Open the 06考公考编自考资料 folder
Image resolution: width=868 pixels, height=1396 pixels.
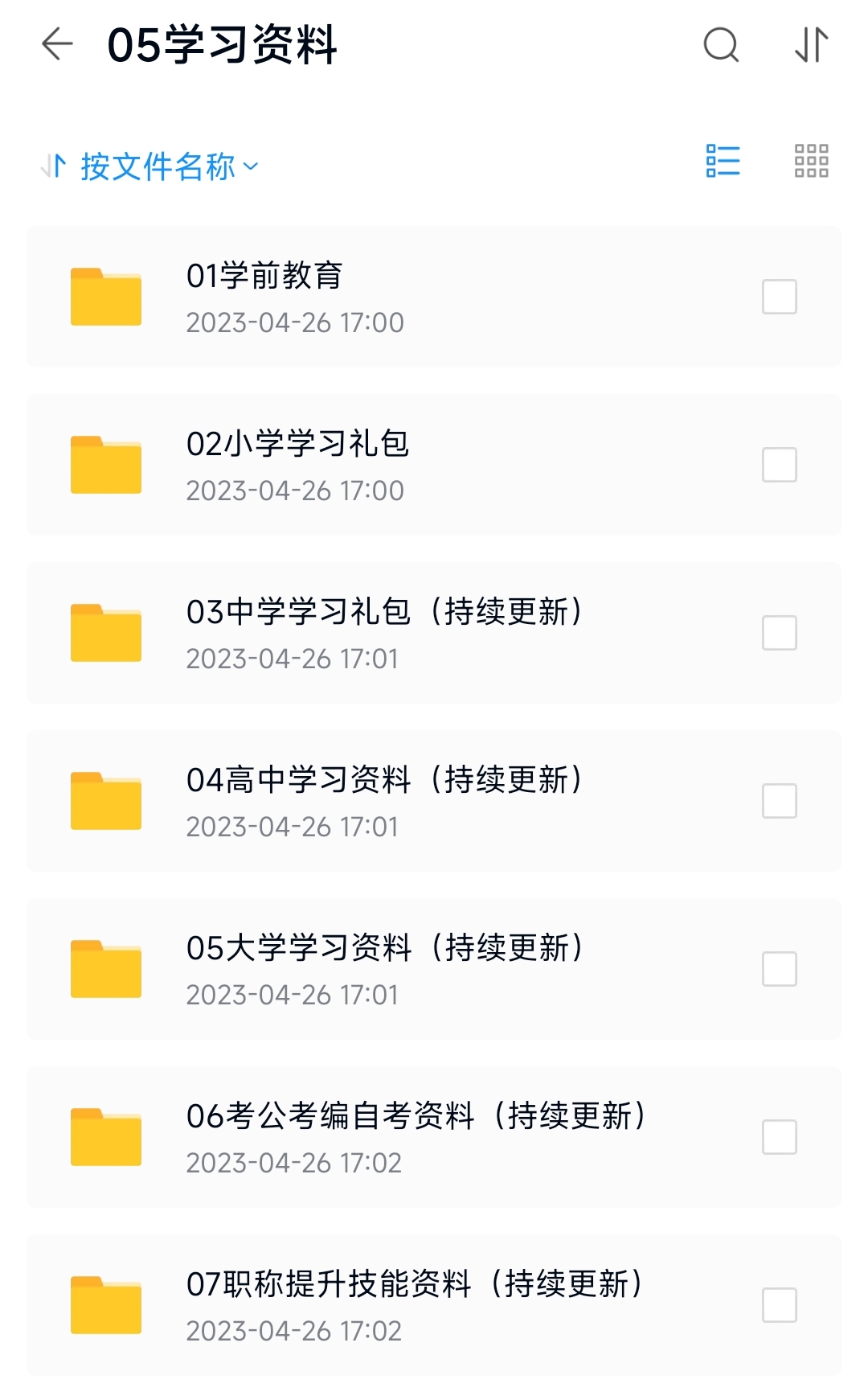point(434,1137)
